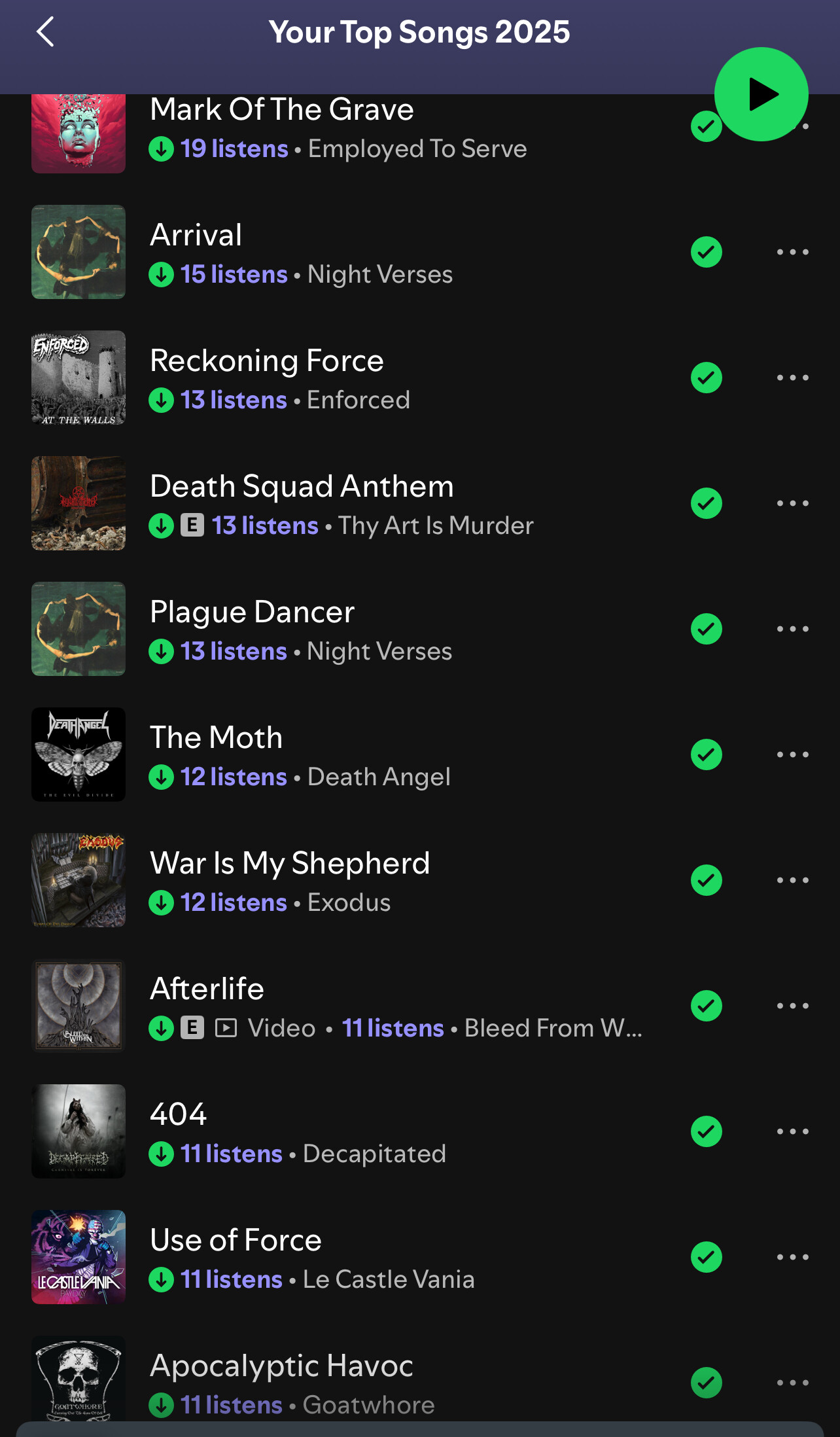840x1437 pixels.
Task: Go back from Your Top Songs 2025
Action: pyautogui.click(x=44, y=31)
